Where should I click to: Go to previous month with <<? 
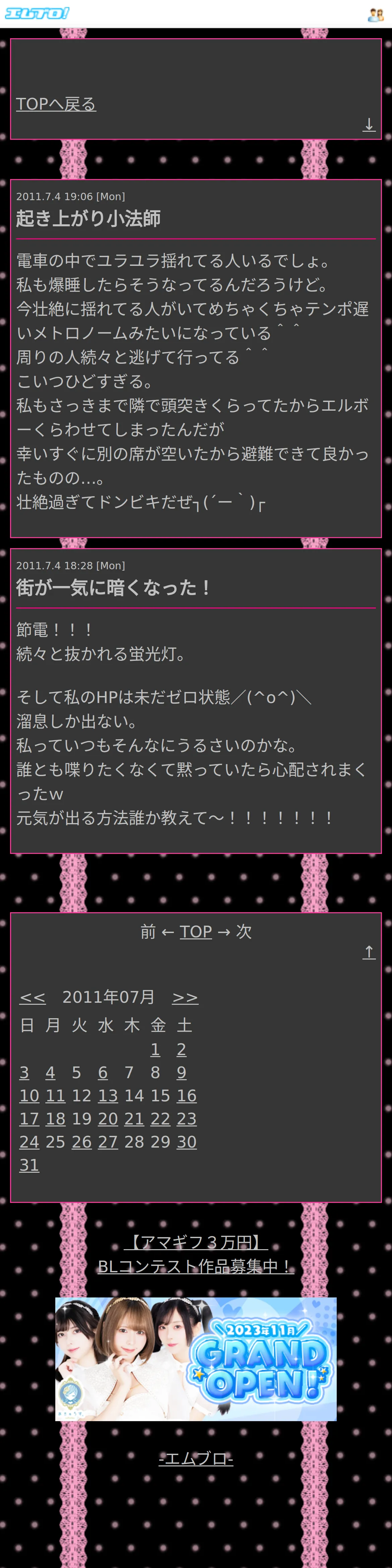(x=32, y=998)
